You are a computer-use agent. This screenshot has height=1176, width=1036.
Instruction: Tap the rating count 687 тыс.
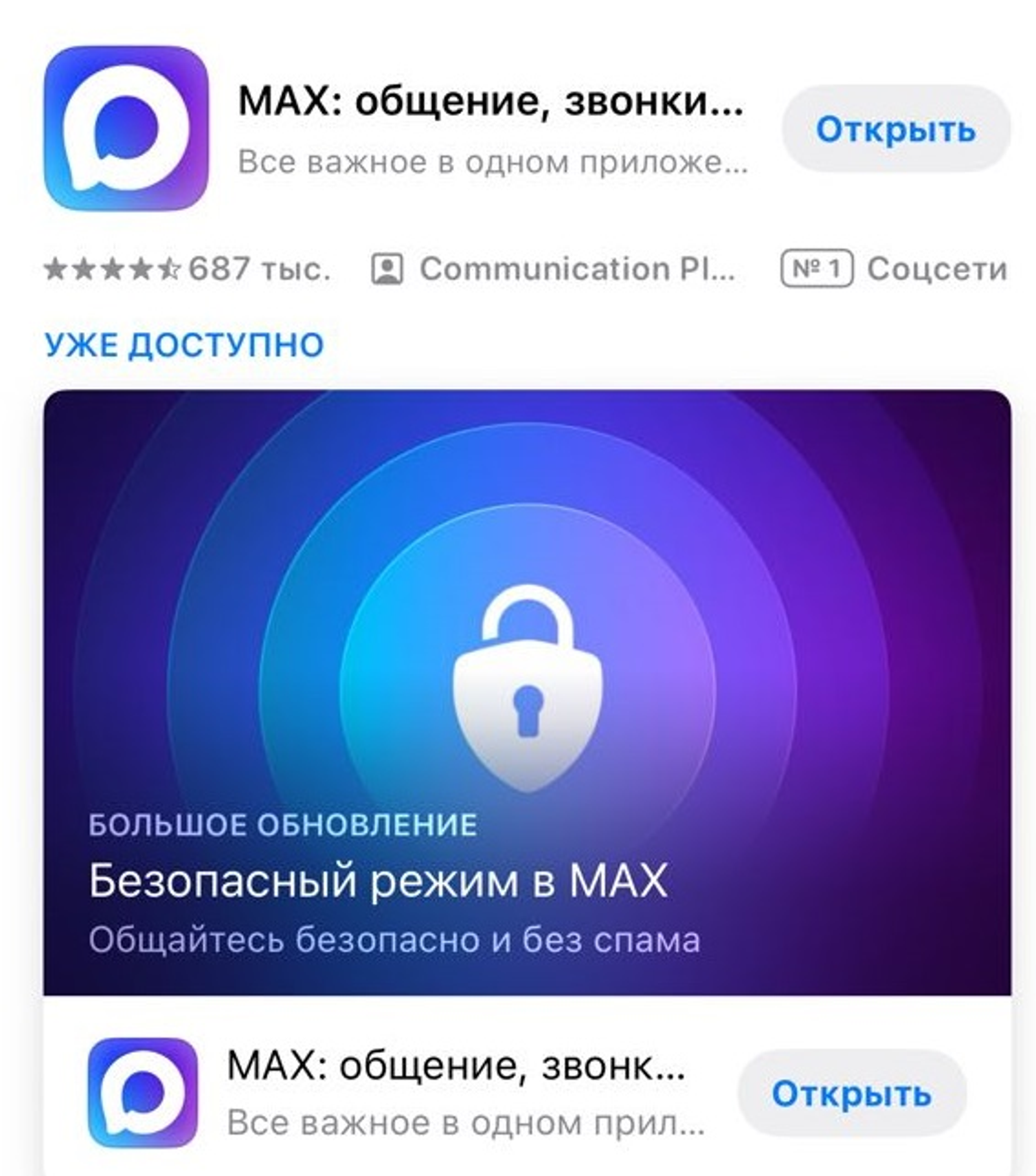pos(259,269)
